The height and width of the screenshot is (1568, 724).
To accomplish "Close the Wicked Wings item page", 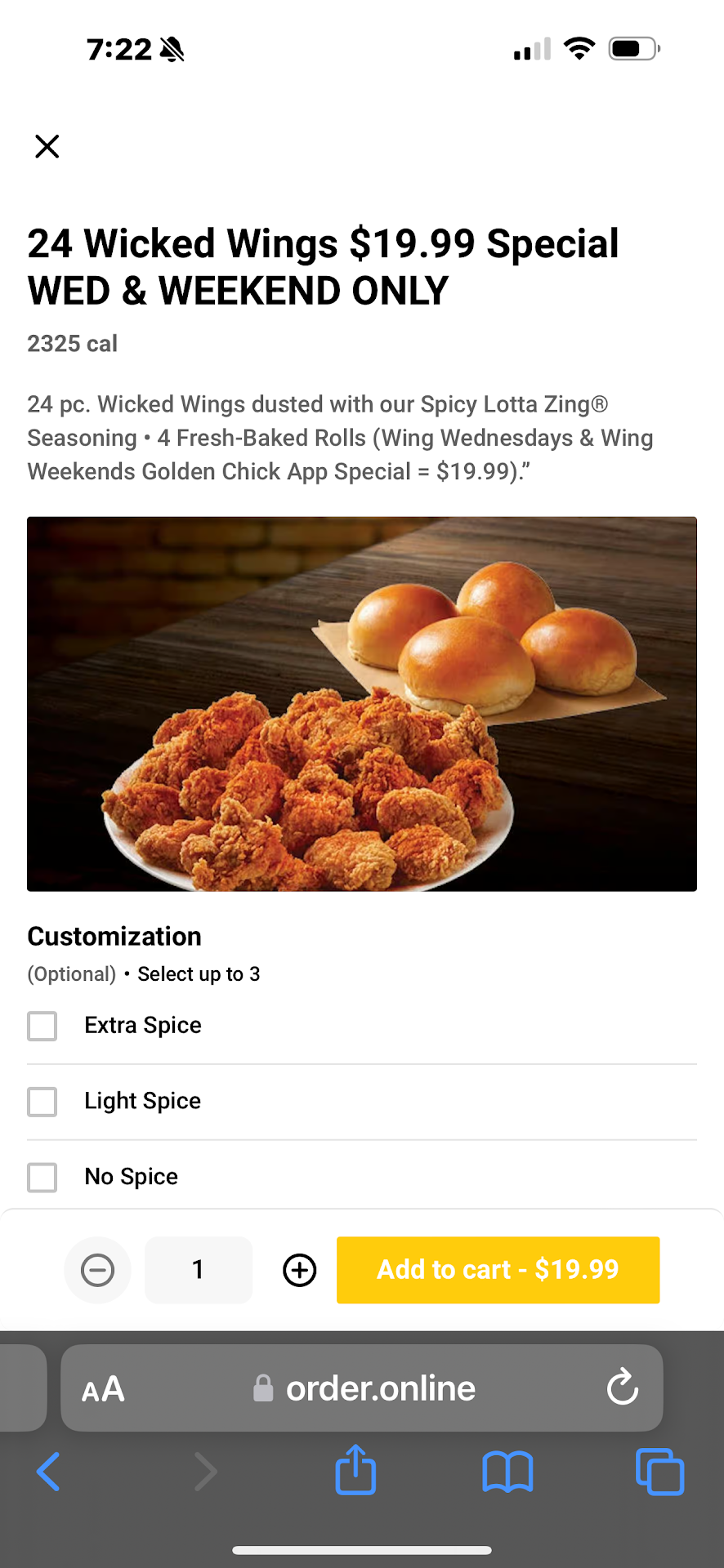I will pyautogui.click(x=47, y=146).
